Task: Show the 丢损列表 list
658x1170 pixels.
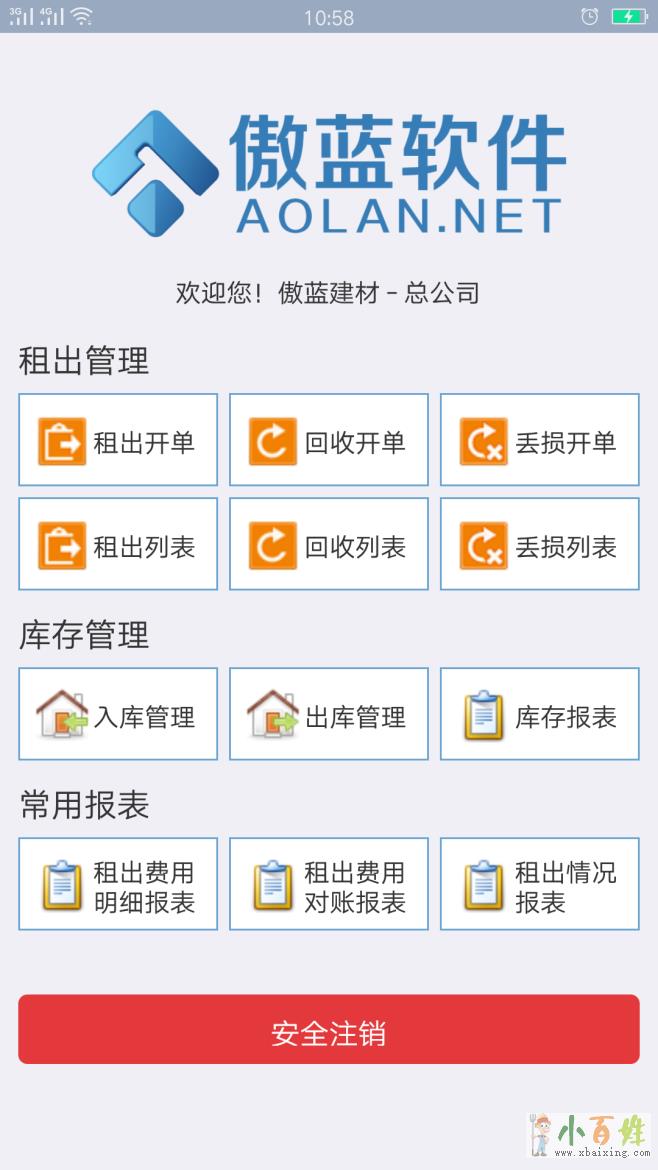Action: tap(539, 545)
